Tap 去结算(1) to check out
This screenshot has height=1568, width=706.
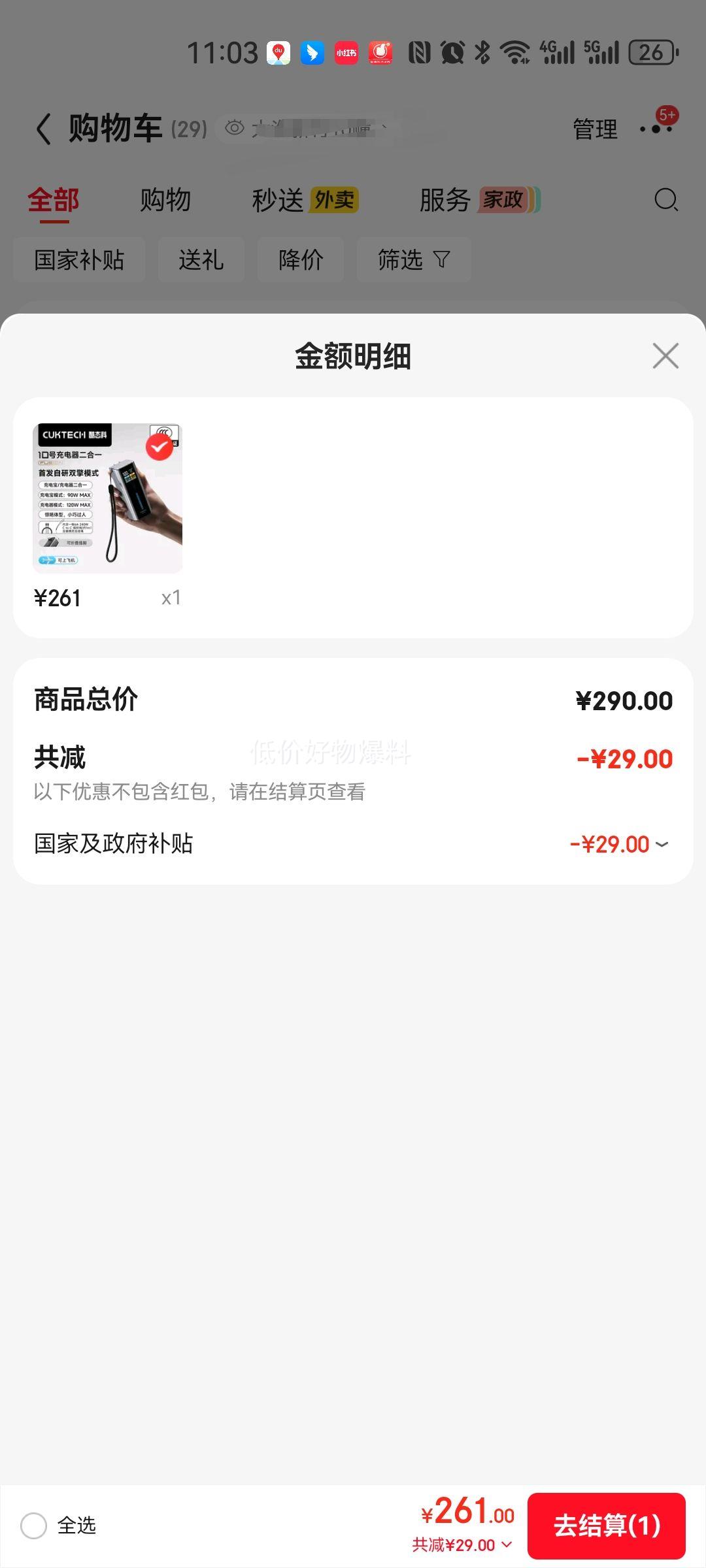tap(607, 1526)
